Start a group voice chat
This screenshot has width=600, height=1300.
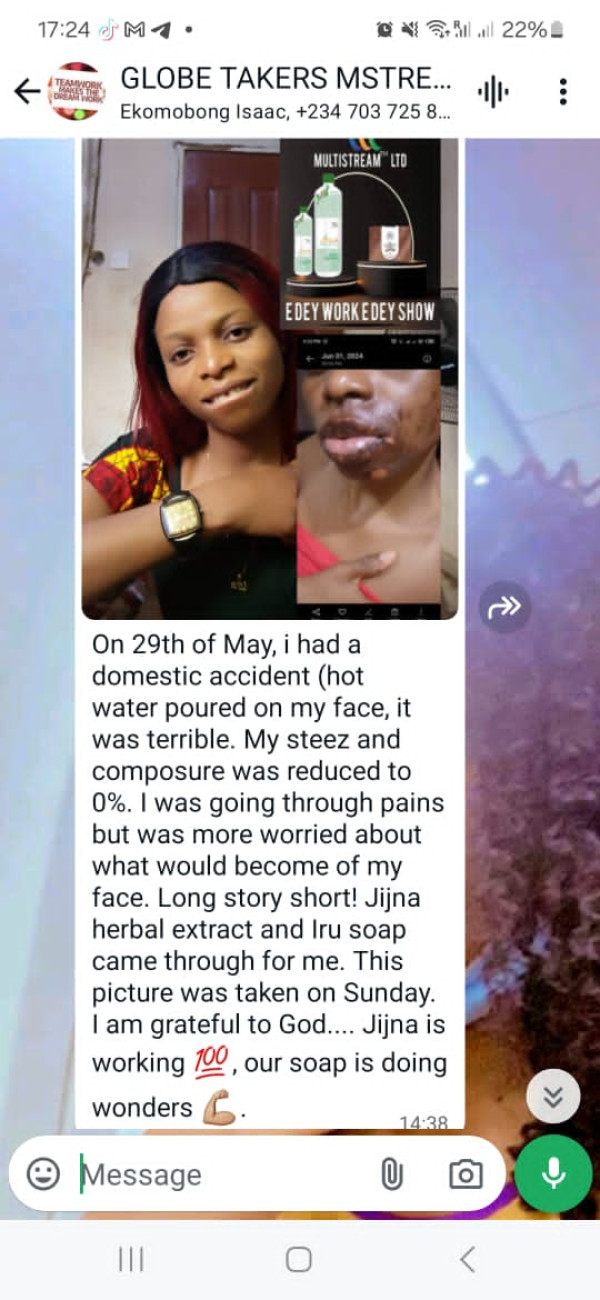(x=494, y=93)
